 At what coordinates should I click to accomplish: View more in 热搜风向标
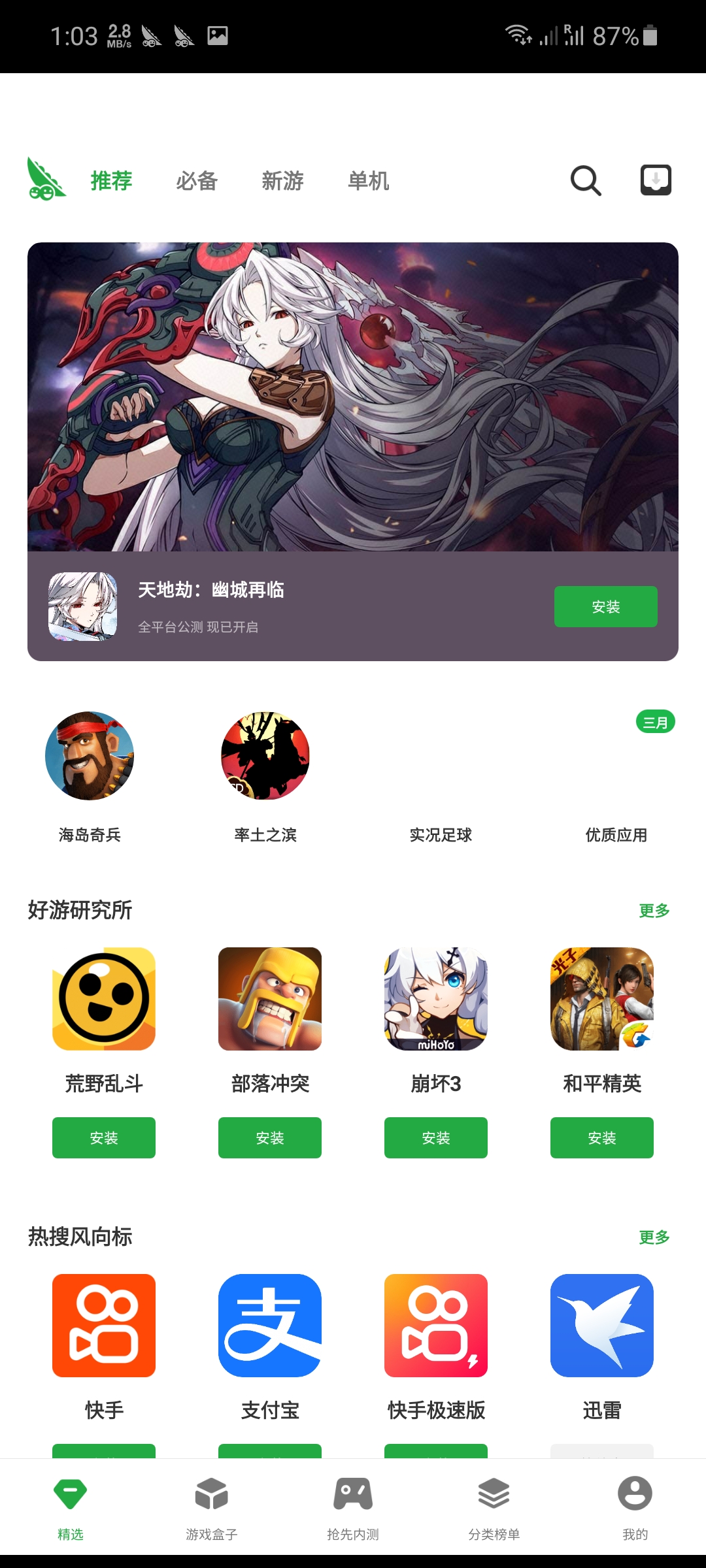tap(654, 1237)
